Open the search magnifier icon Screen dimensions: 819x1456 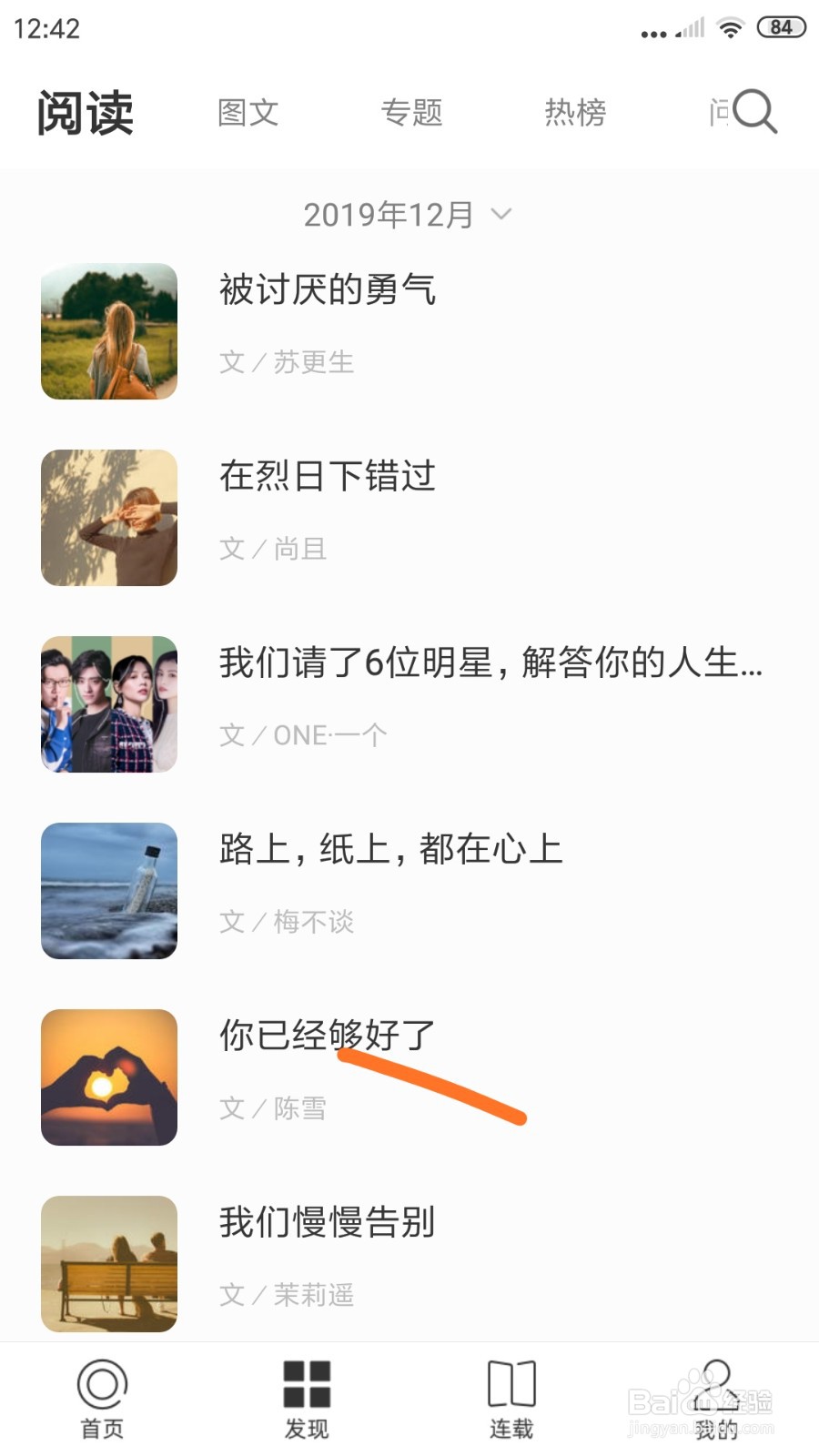753,111
